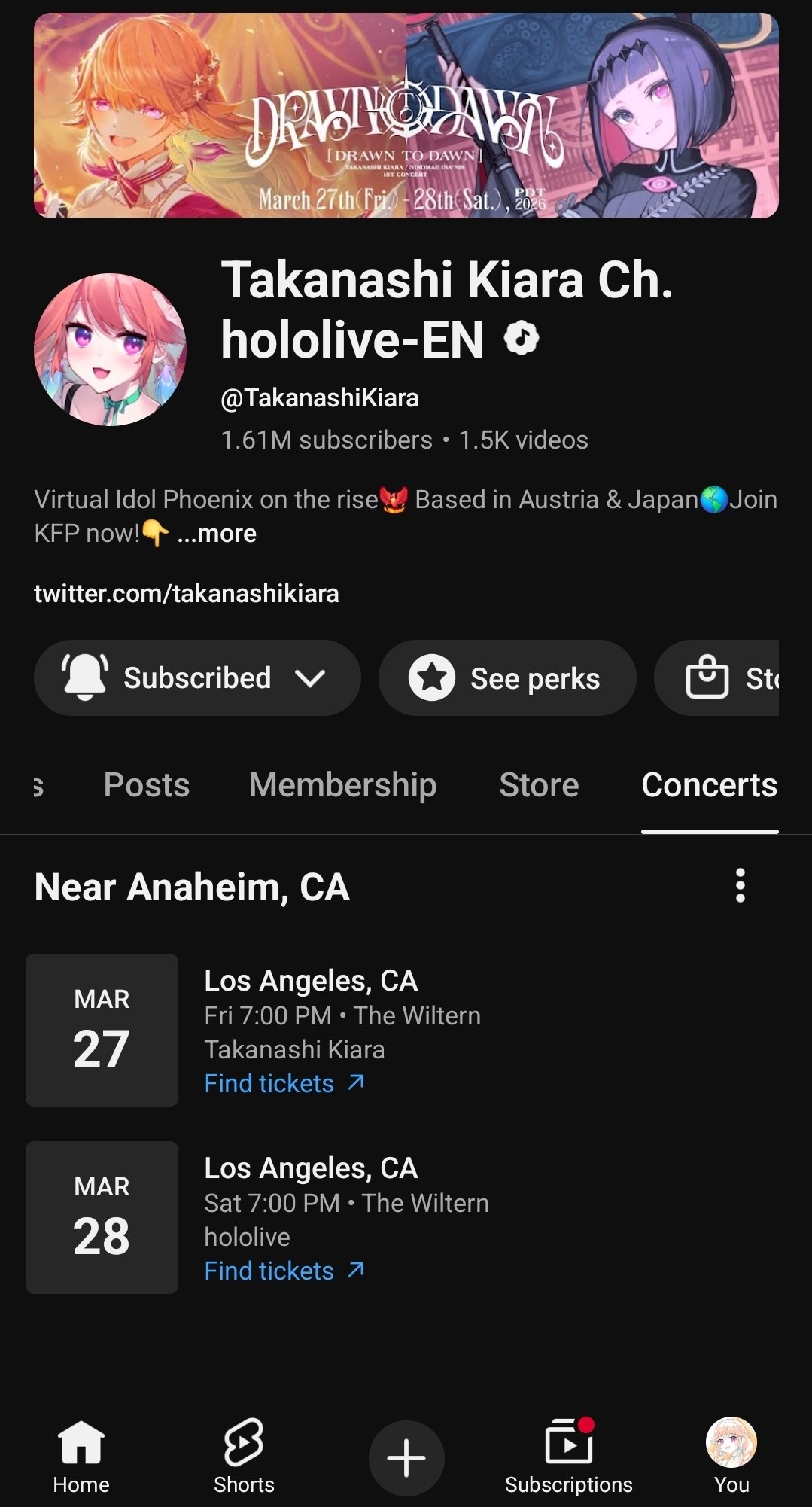Tap the plus create button

click(406, 1458)
